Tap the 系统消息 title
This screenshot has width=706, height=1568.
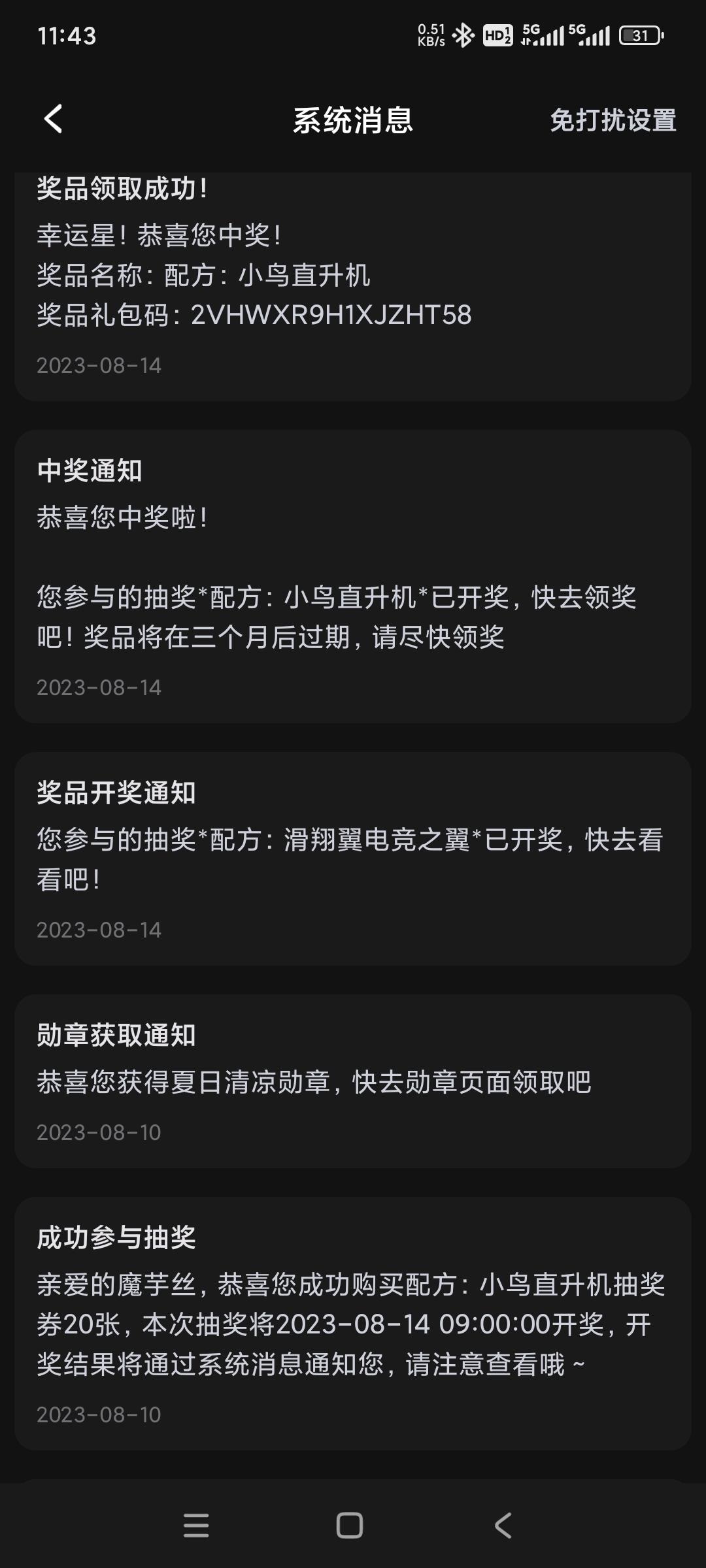[353, 120]
